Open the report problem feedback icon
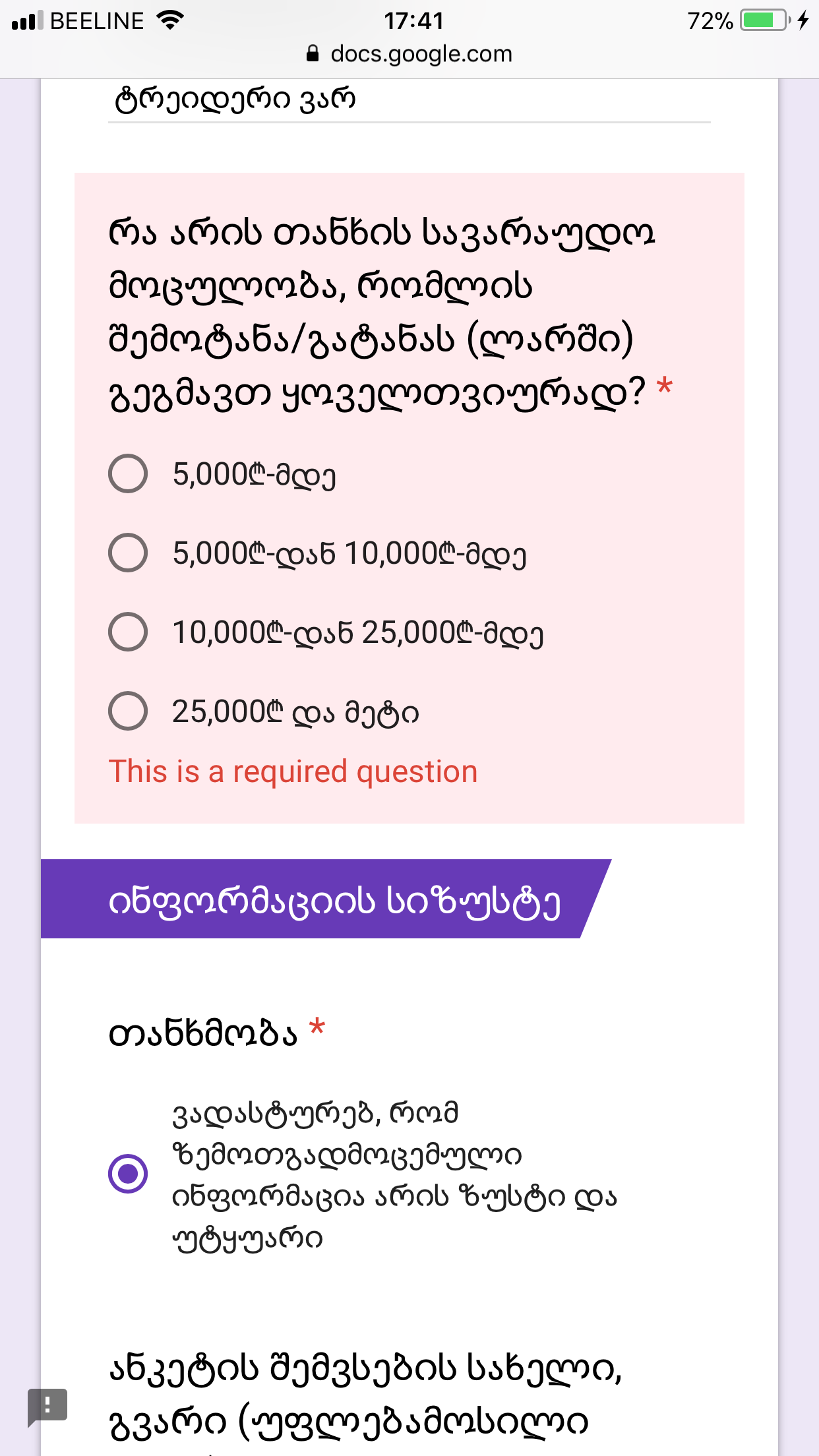Screen dimensions: 819x1456 pos(47,1406)
